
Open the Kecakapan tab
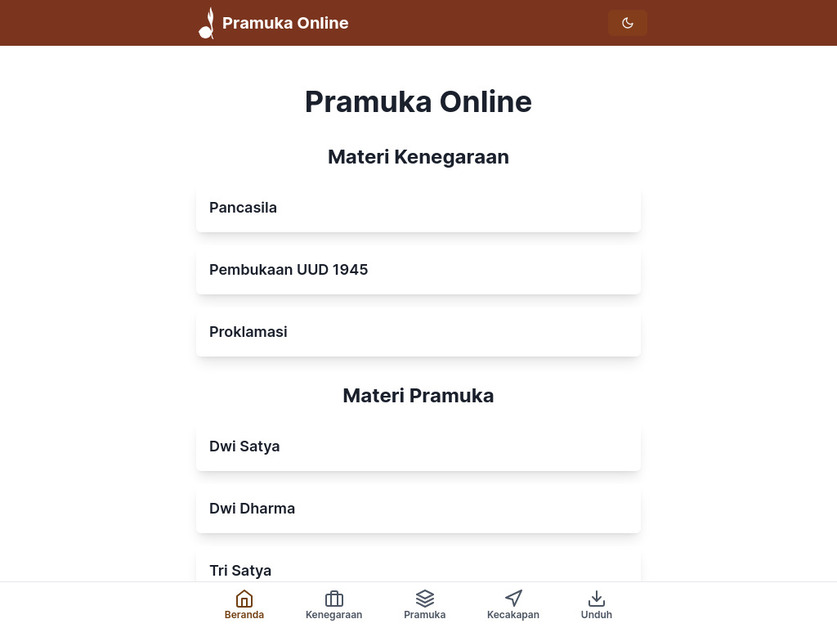coord(513,605)
